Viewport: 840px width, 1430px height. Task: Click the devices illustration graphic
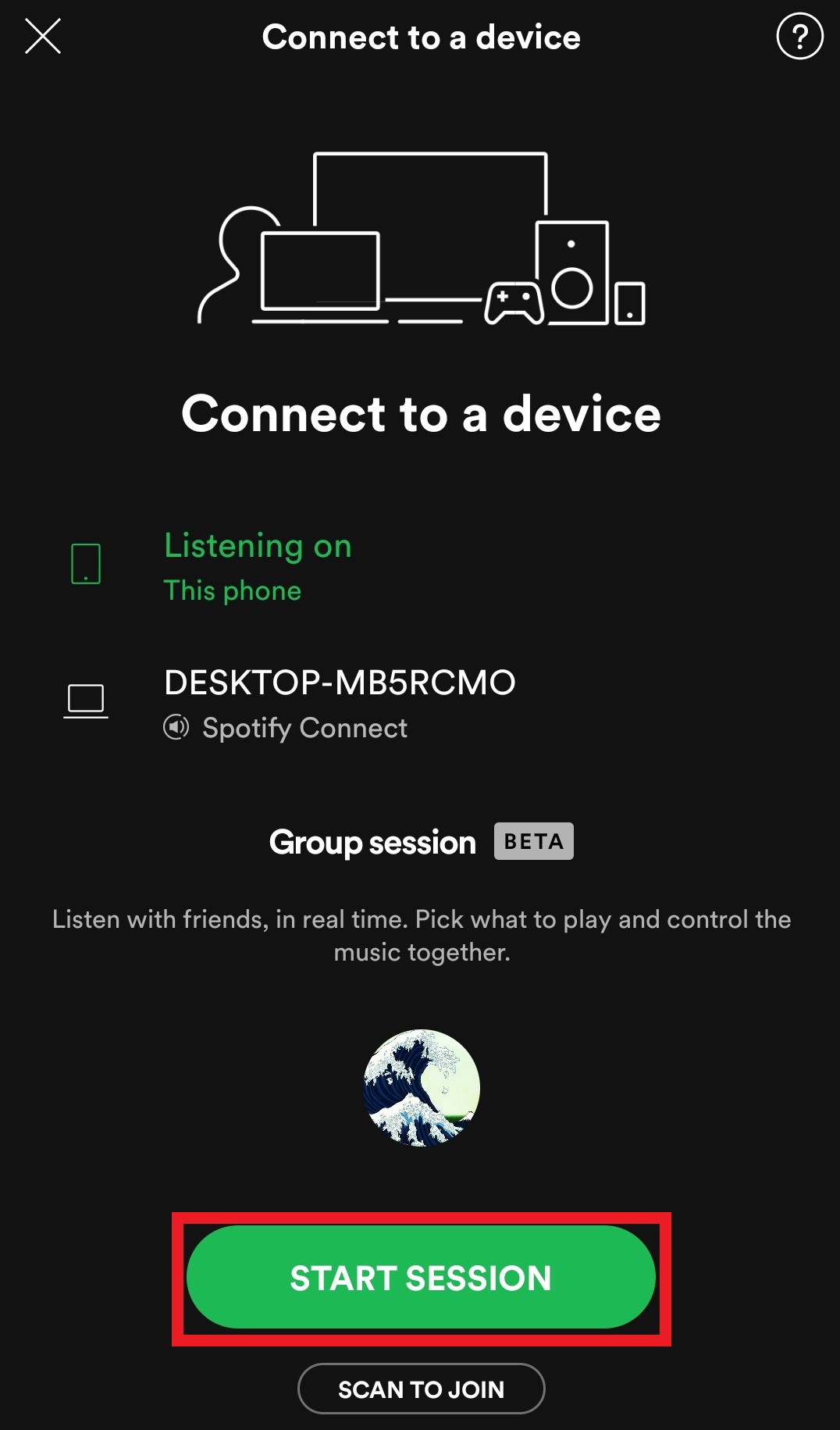click(422, 234)
